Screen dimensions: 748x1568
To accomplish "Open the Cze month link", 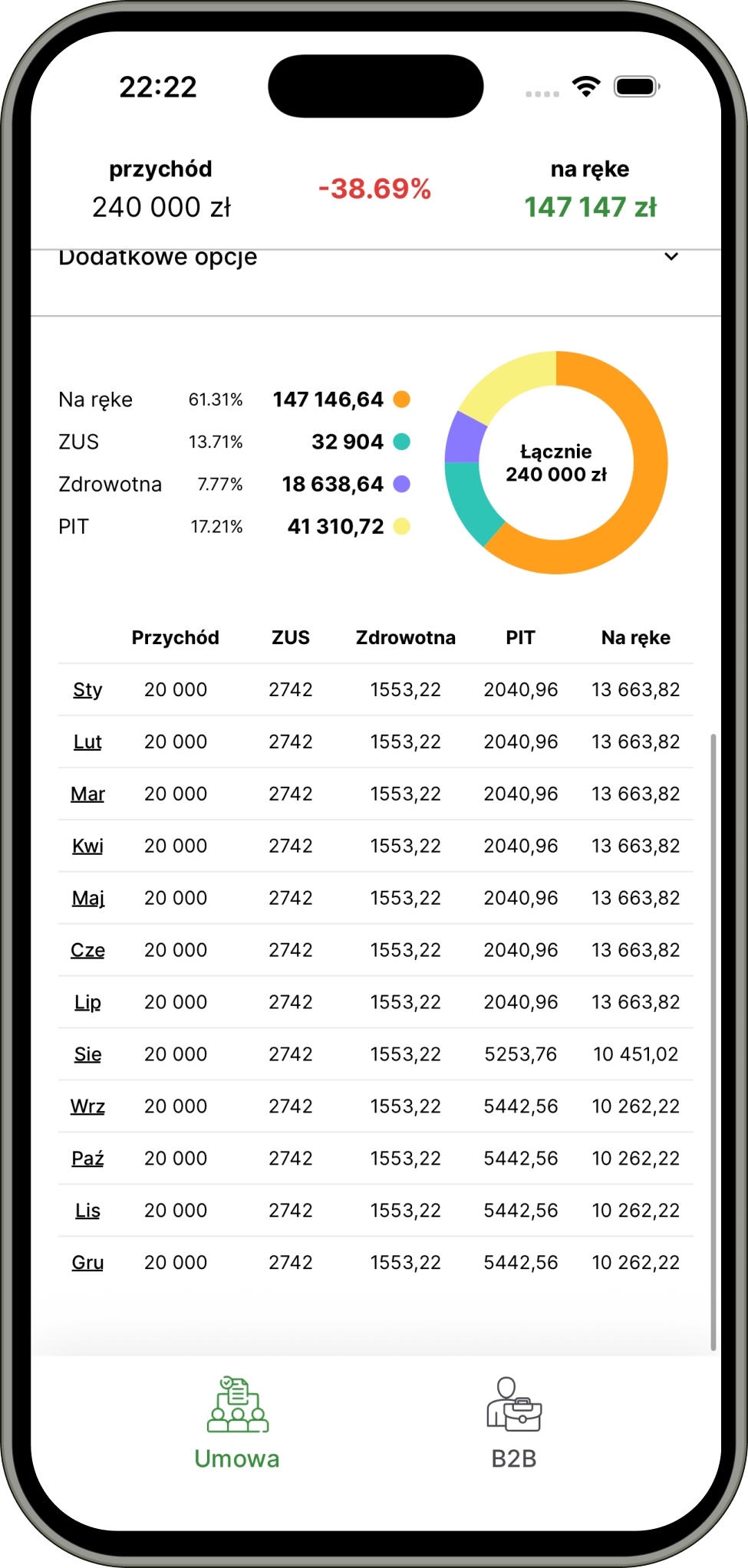I will coord(87,951).
